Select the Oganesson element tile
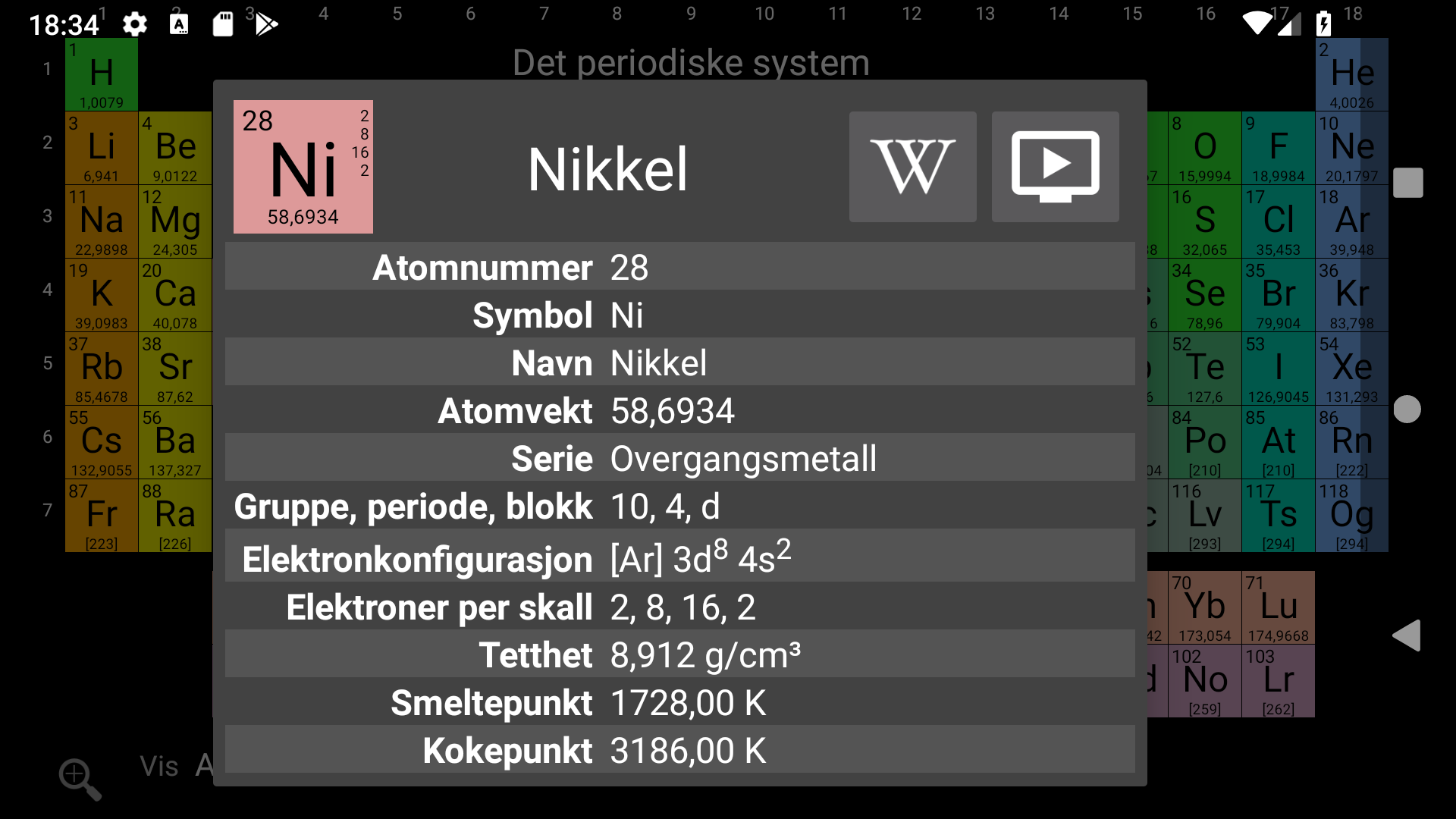The image size is (1456, 819). click(1352, 516)
